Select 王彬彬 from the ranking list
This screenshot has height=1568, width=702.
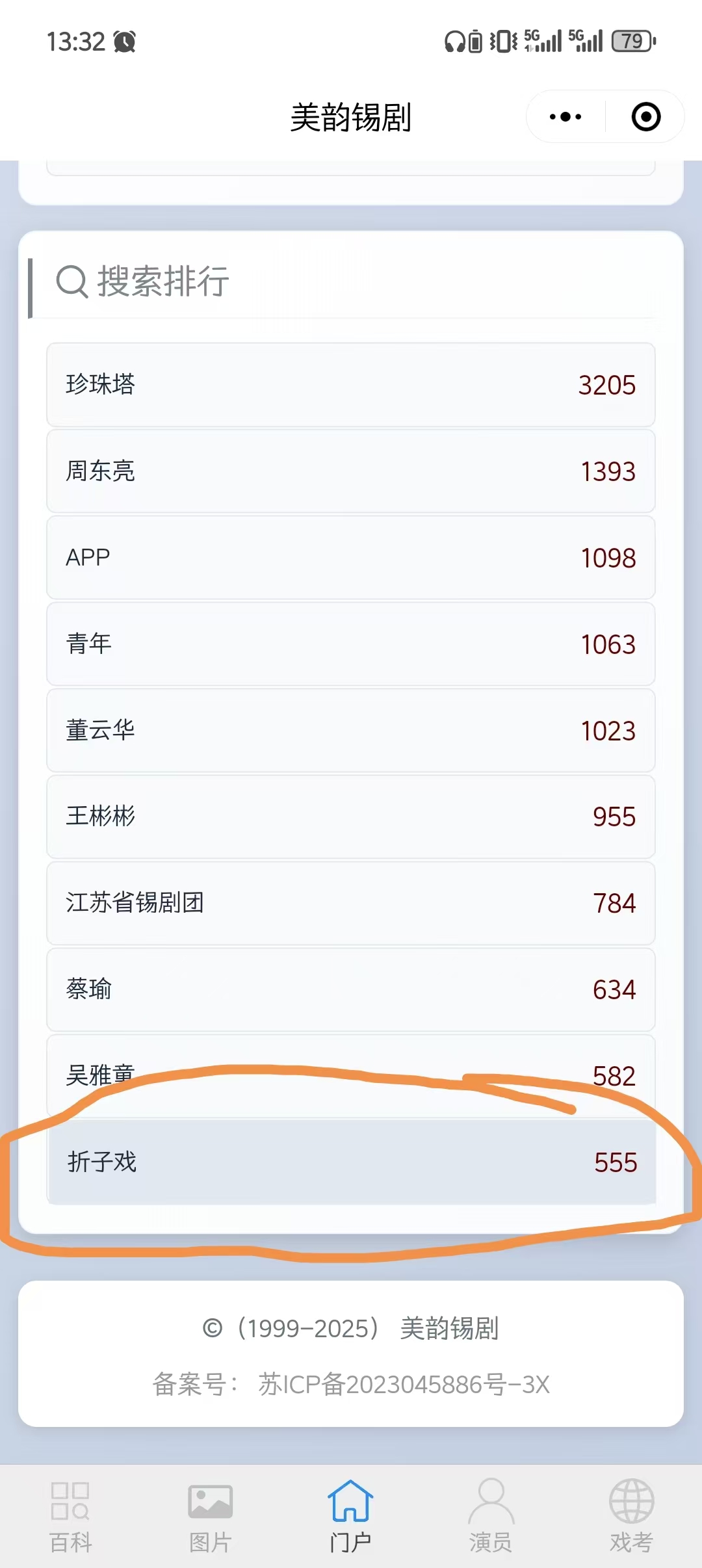point(350,817)
